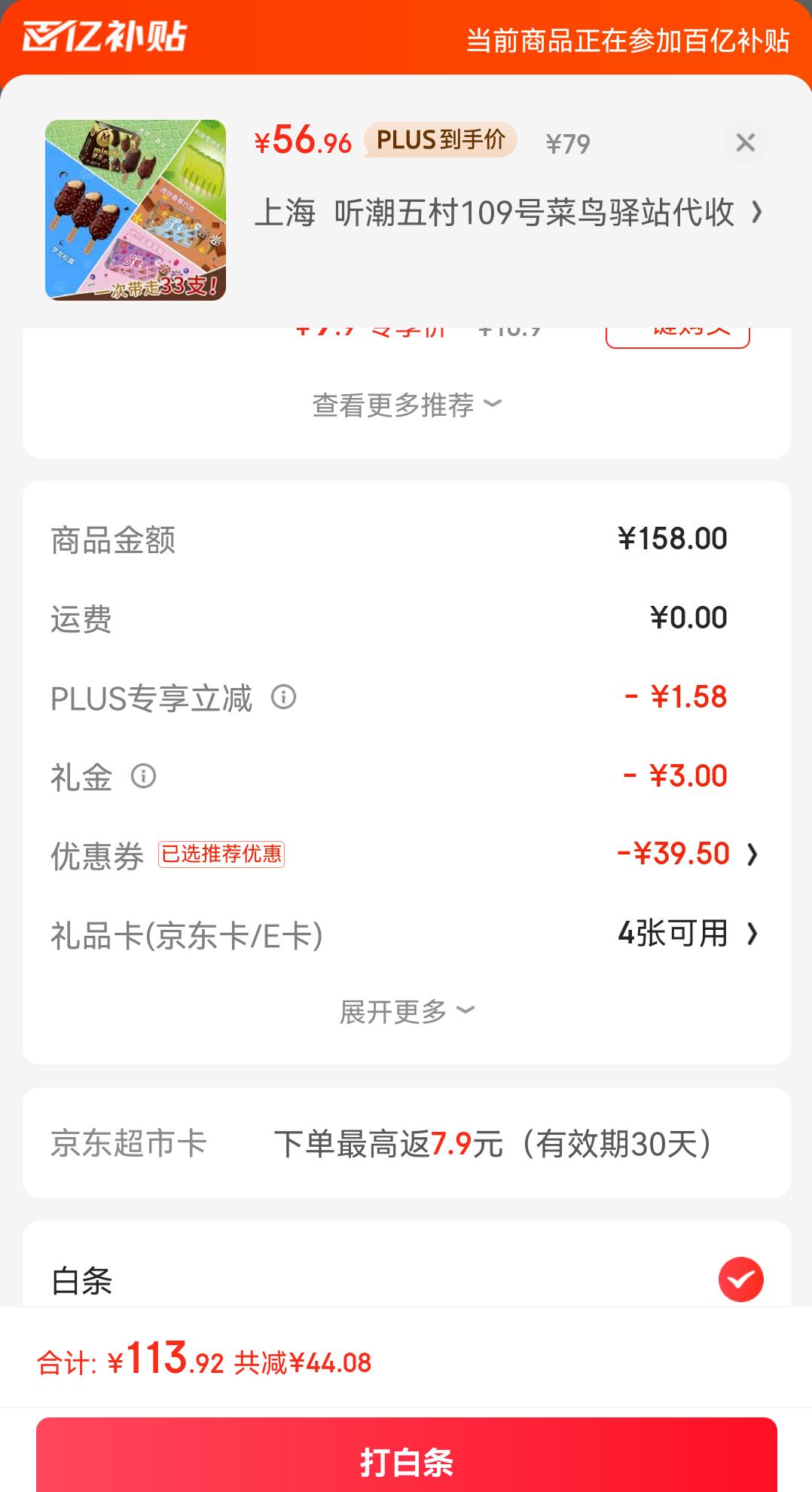The width and height of the screenshot is (812, 1492).
Task: Show PLUS专享立减 info
Action: (283, 696)
